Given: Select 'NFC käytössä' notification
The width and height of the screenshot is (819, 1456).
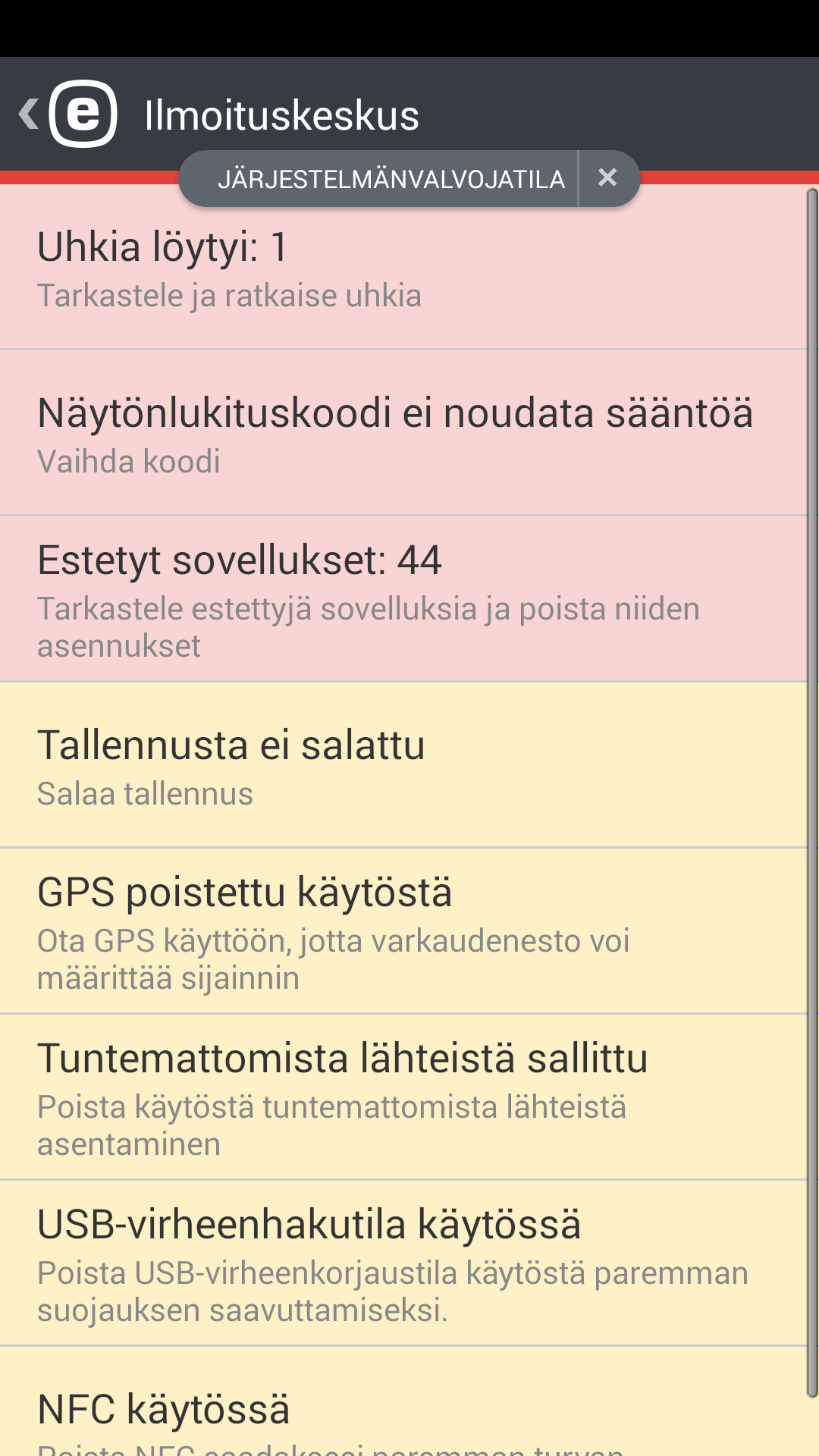Looking at the screenshot, I should click(164, 1408).
